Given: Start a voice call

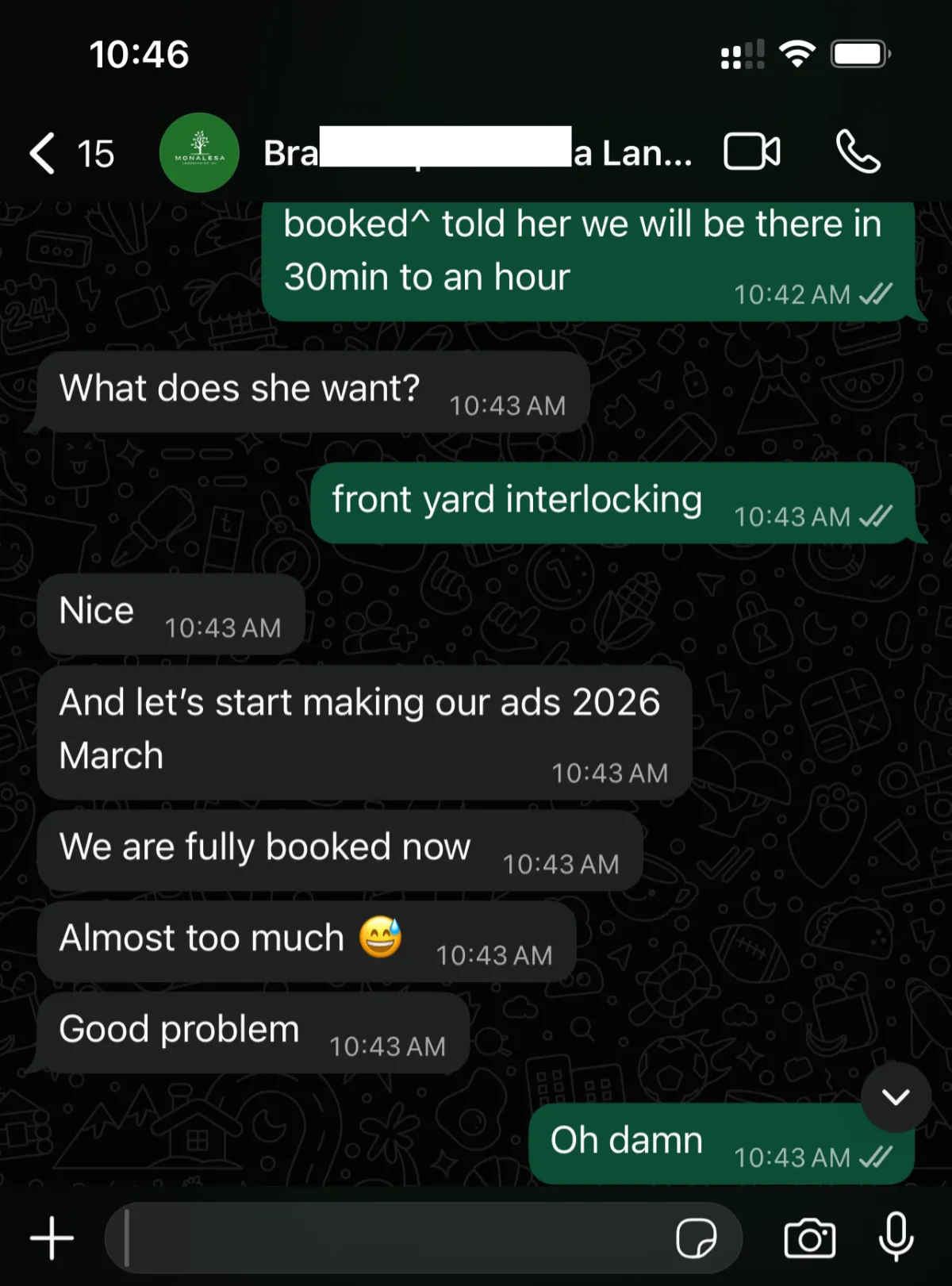Looking at the screenshot, I should (858, 152).
